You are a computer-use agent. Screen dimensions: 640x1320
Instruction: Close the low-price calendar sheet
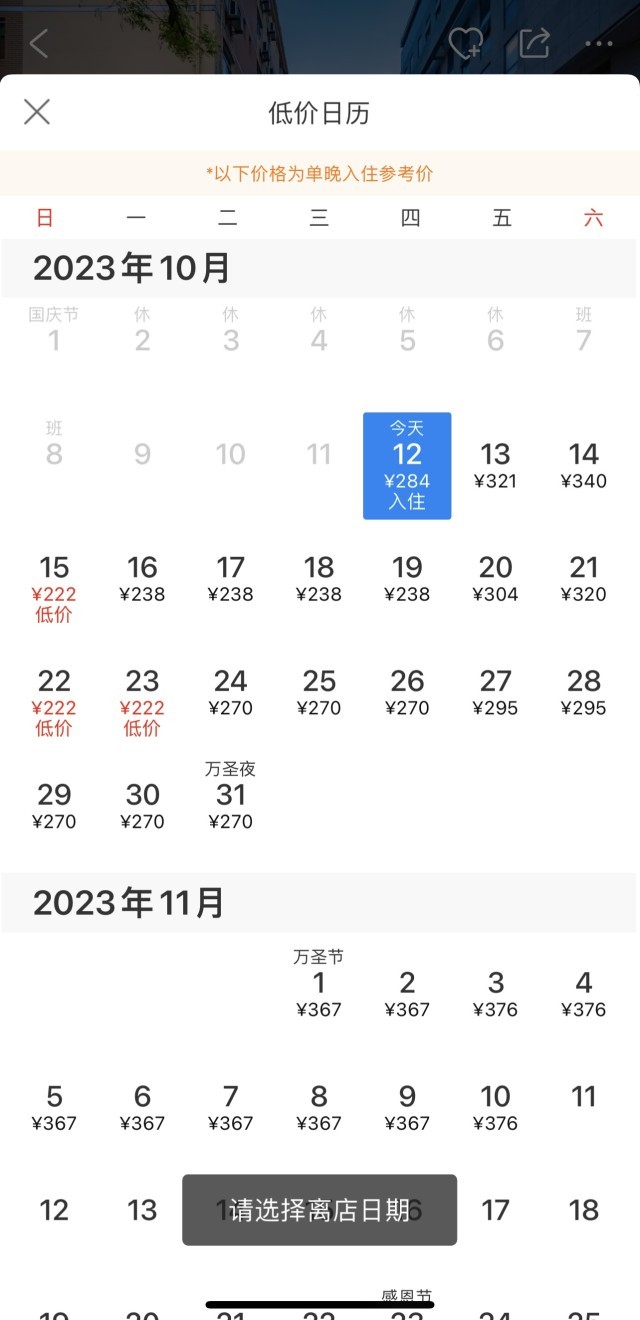(x=37, y=112)
